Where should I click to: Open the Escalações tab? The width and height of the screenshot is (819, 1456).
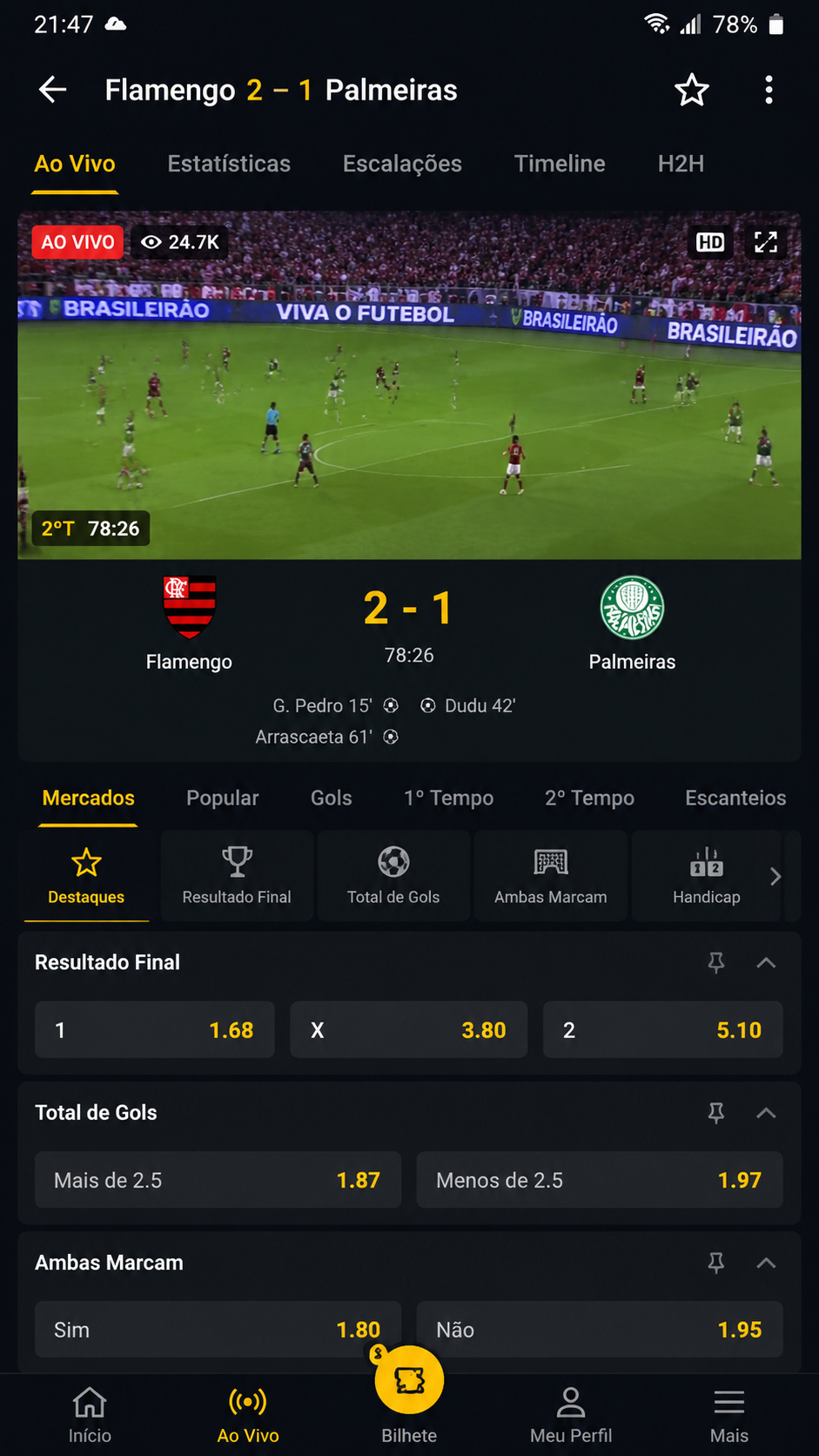(x=402, y=164)
